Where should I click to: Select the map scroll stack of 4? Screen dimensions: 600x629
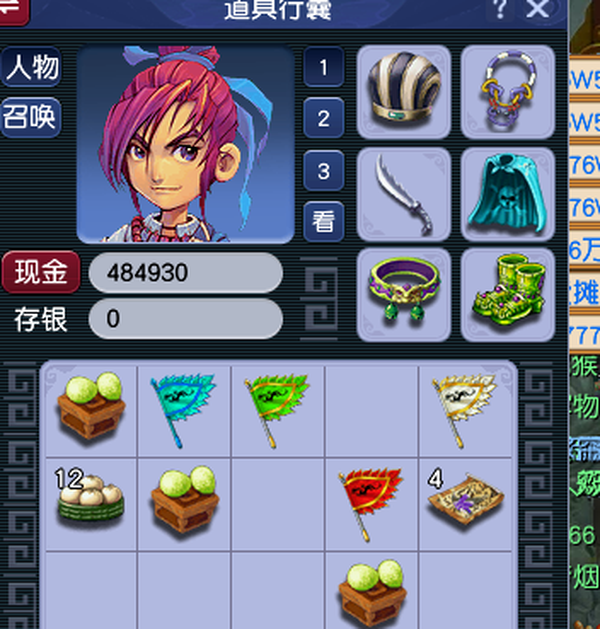465,505
